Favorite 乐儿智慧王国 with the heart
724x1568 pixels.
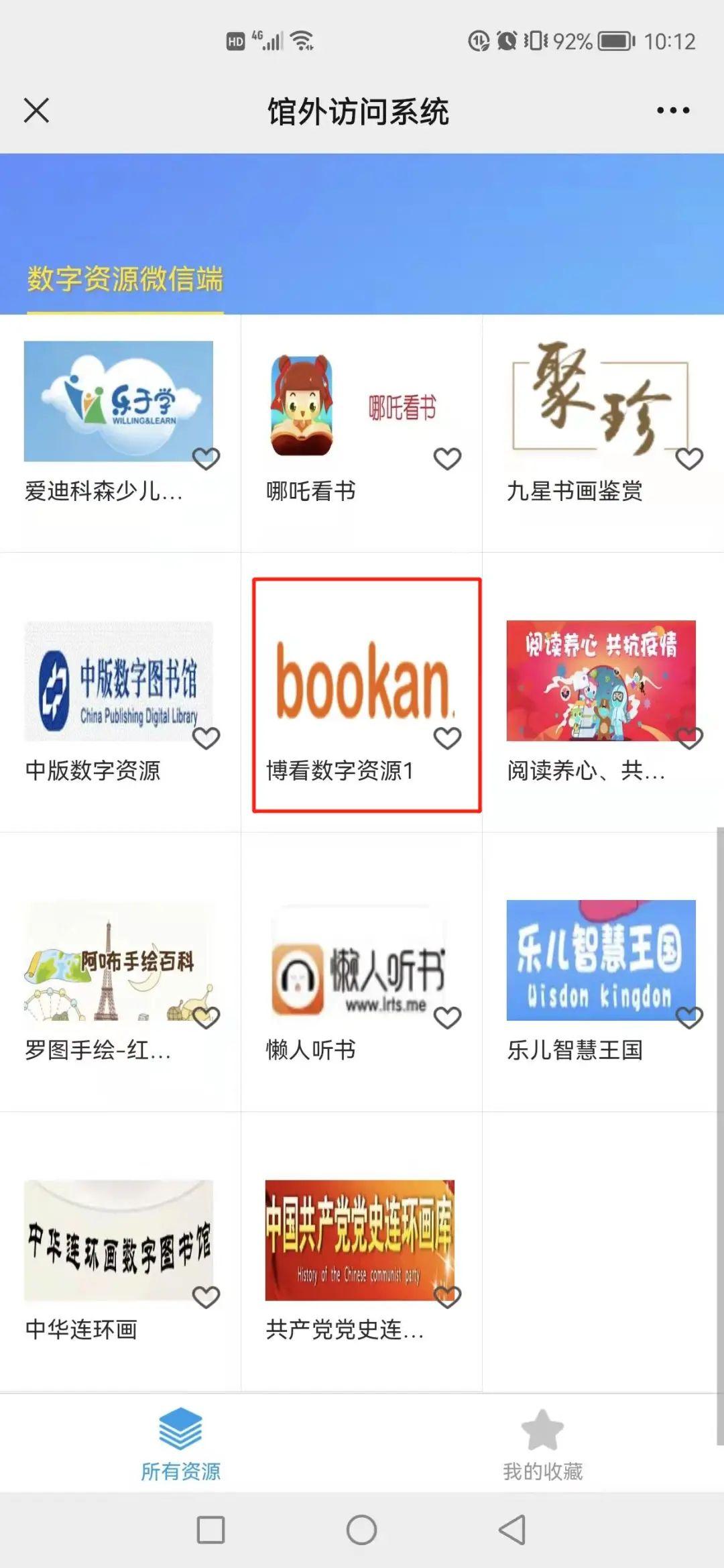(x=688, y=1017)
